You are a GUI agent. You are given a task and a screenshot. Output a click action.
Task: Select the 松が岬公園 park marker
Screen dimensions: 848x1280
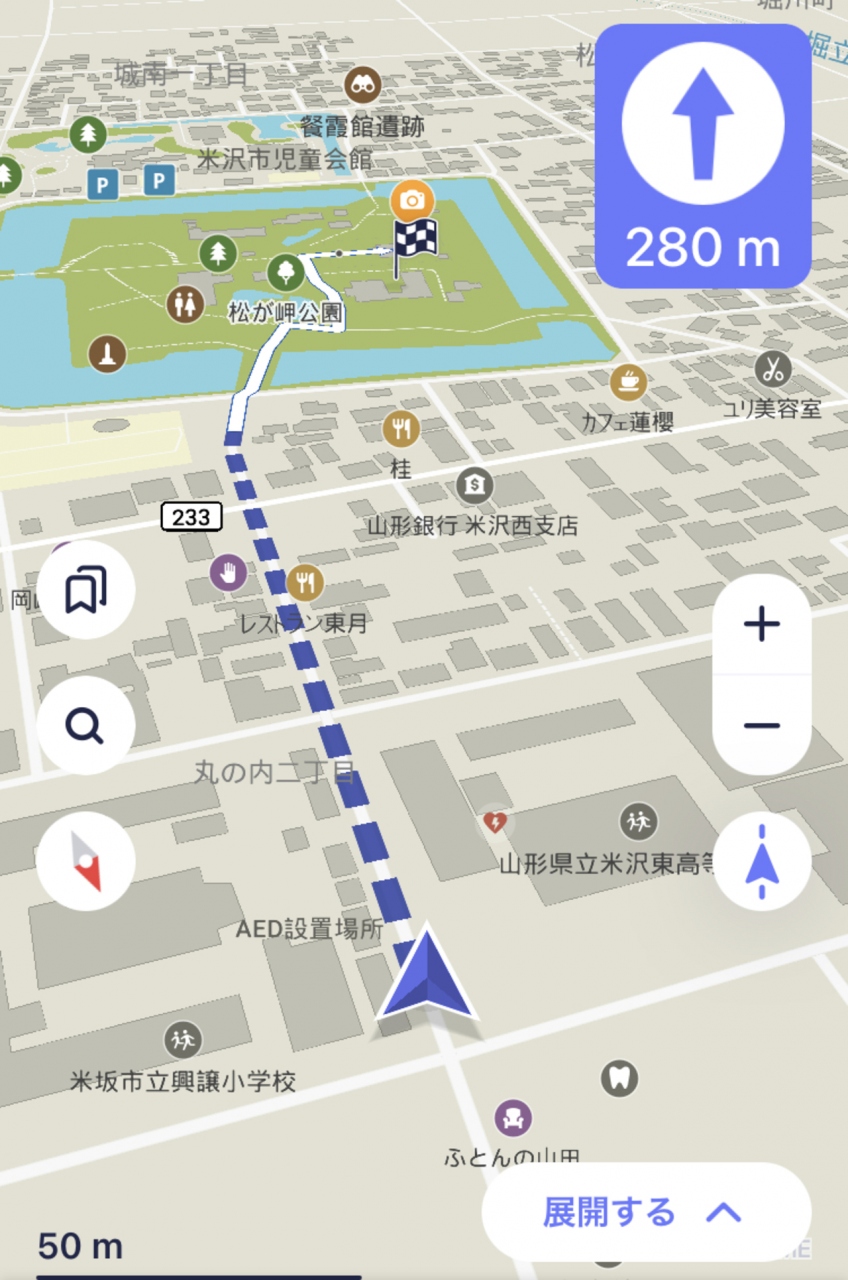[x=286, y=272]
